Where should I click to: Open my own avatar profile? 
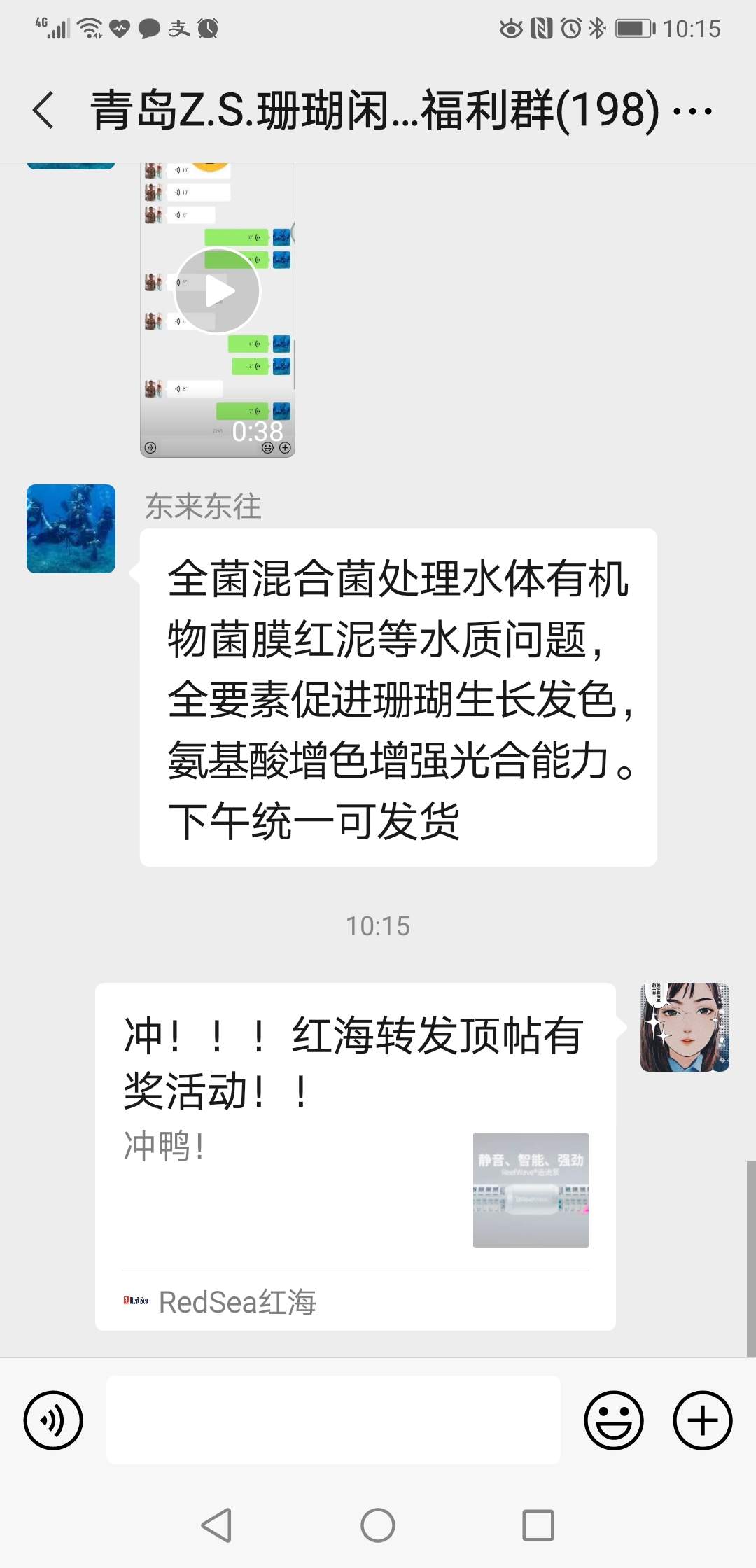click(685, 1027)
